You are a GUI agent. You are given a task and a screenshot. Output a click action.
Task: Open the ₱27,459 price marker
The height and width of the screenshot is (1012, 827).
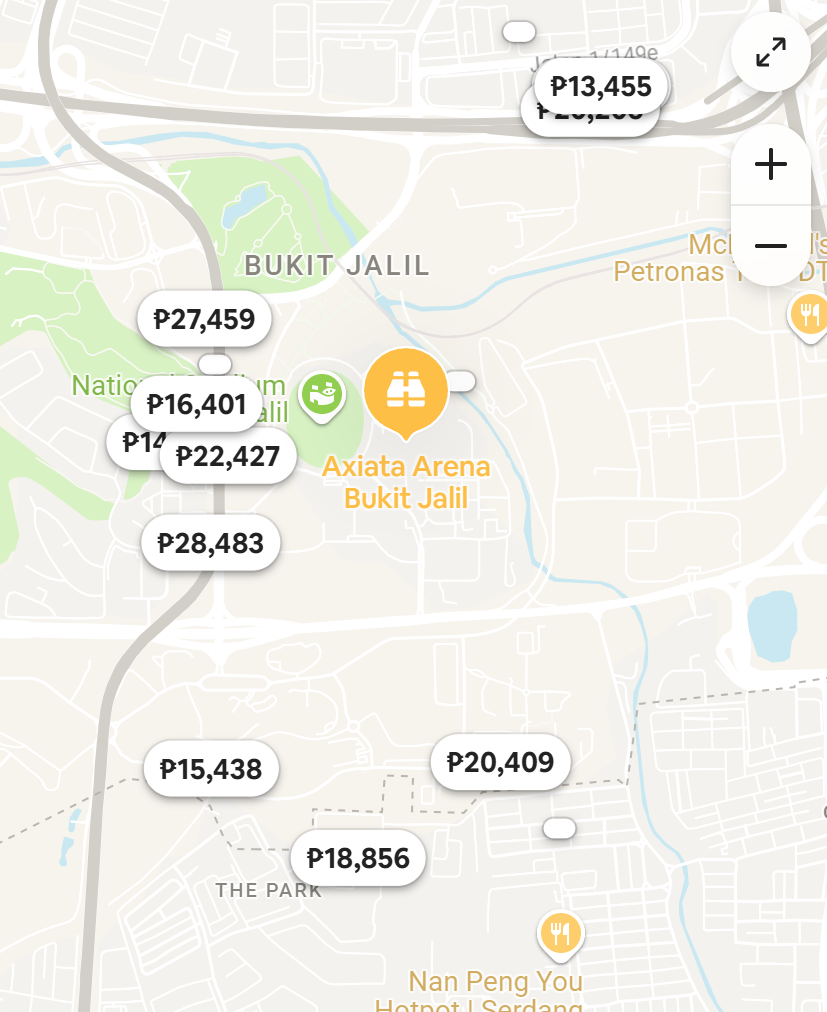pyautogui.click(x=204, y=320)
